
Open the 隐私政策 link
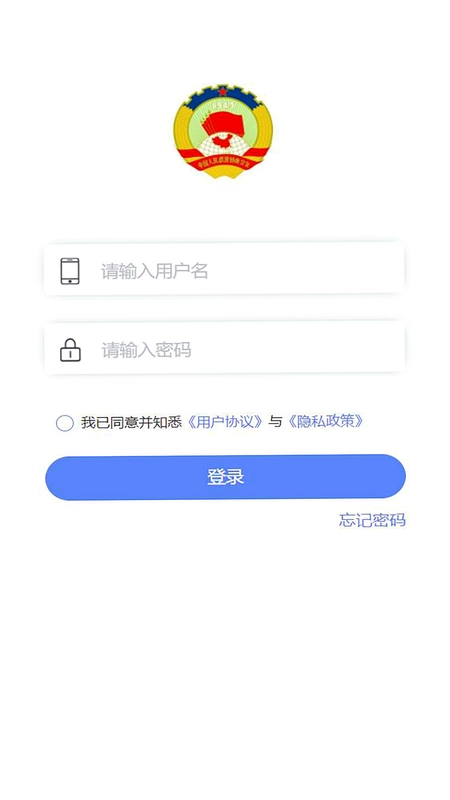(326, 422)
